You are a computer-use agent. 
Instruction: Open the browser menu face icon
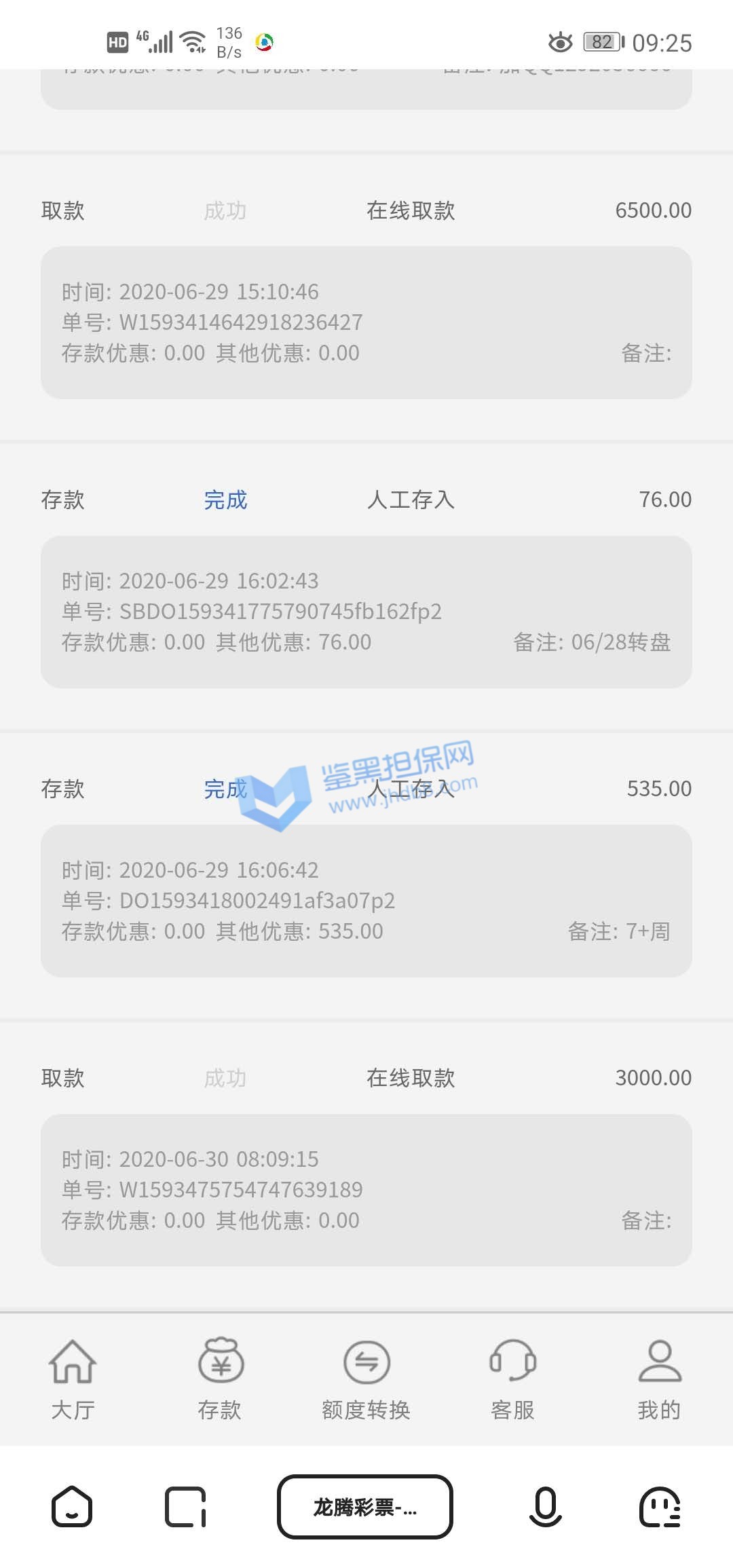coord(660,1507)
